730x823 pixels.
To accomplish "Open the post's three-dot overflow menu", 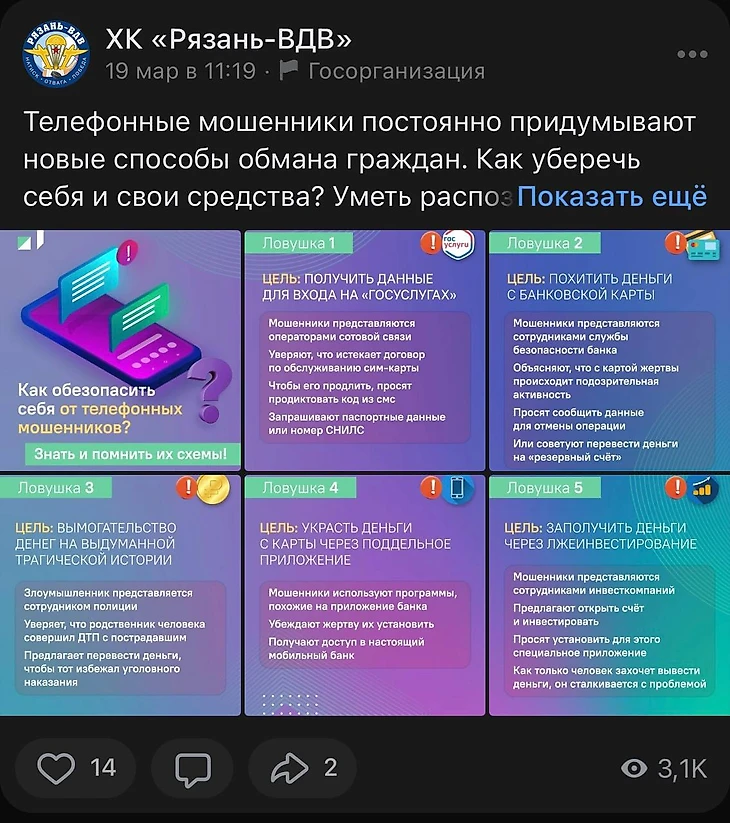I will tap(692, 55).
